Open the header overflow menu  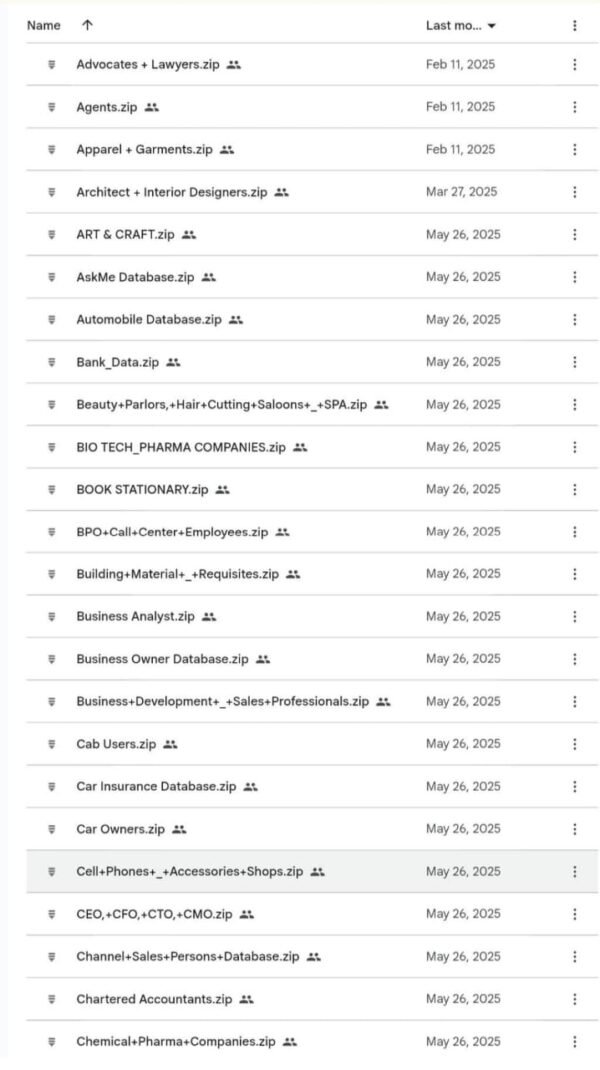[575, 25]
